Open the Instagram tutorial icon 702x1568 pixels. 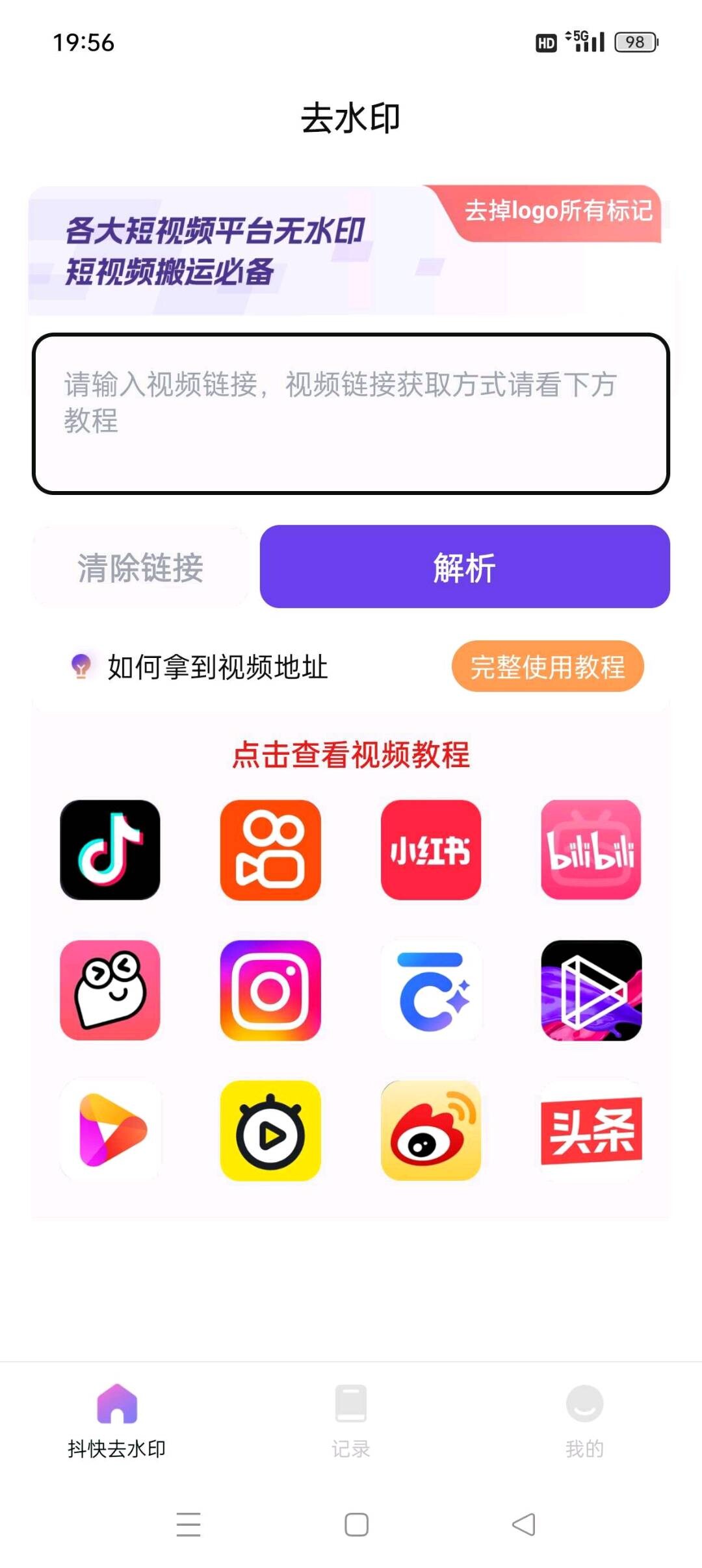point(270,990)
